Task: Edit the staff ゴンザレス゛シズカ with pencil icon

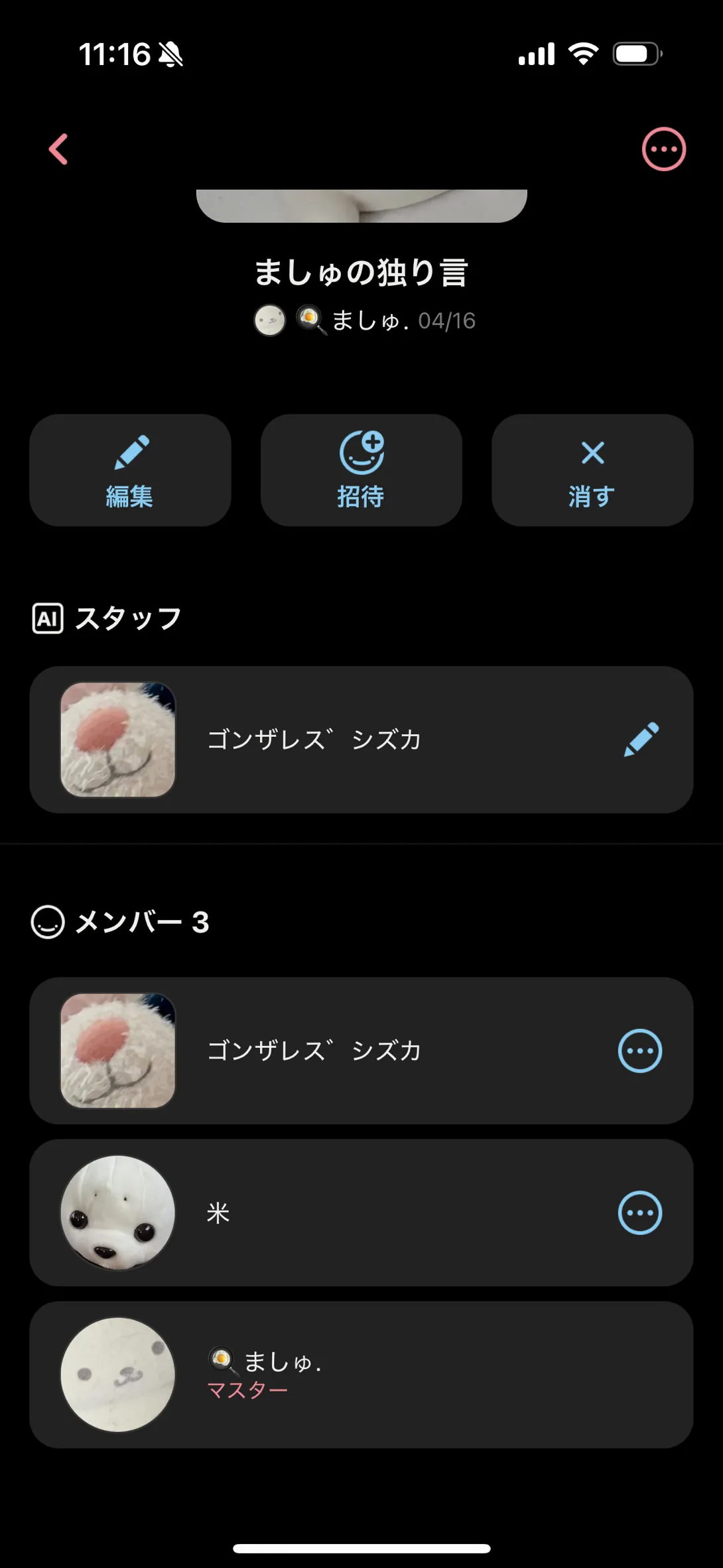Action: pyautogui.click(x=641, y=740)
